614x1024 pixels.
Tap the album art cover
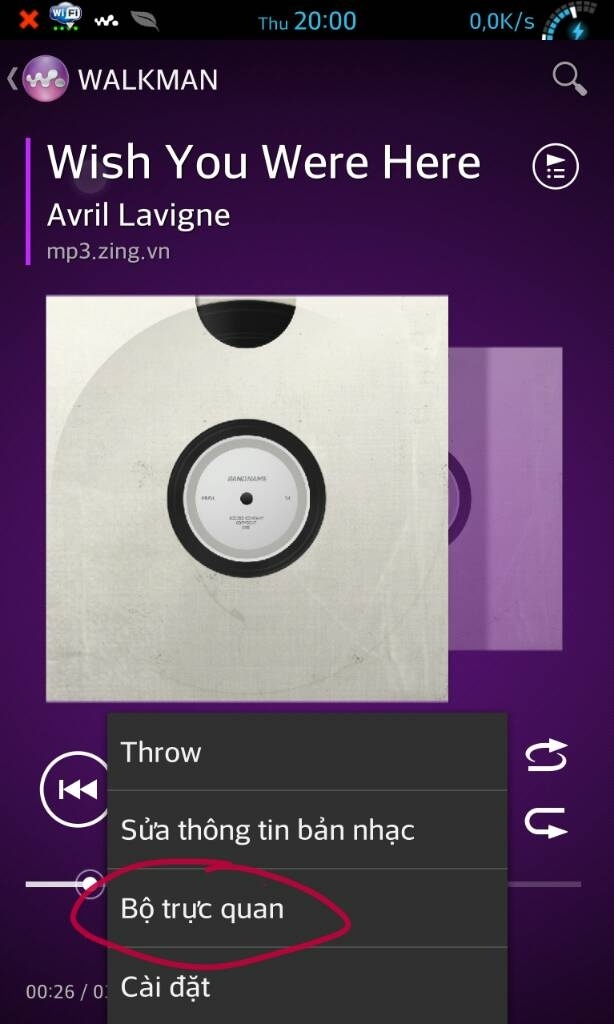[247, 498]
